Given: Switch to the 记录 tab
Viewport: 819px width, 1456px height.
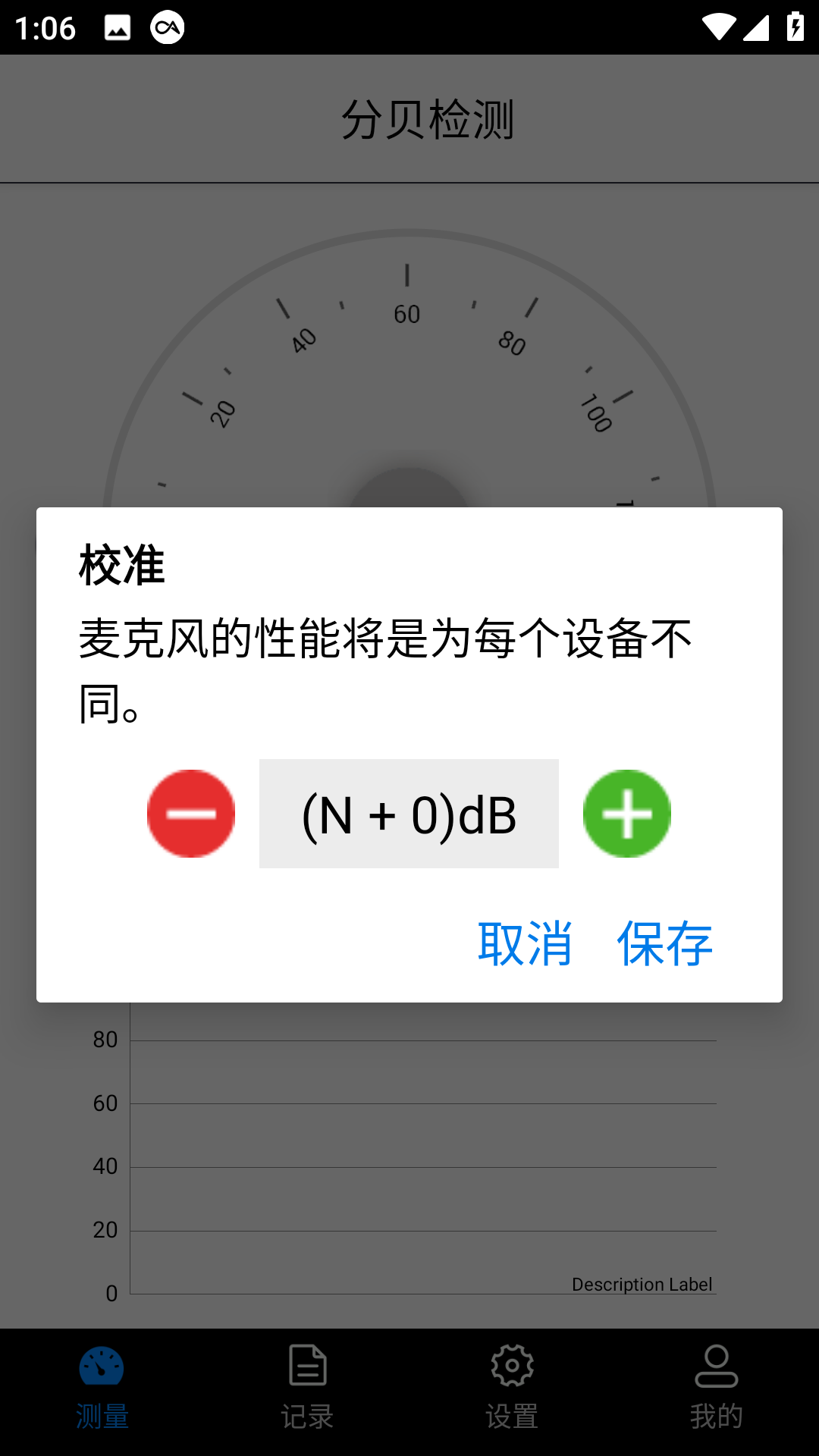Looking at the screenshot, I should click(307, 1388).
